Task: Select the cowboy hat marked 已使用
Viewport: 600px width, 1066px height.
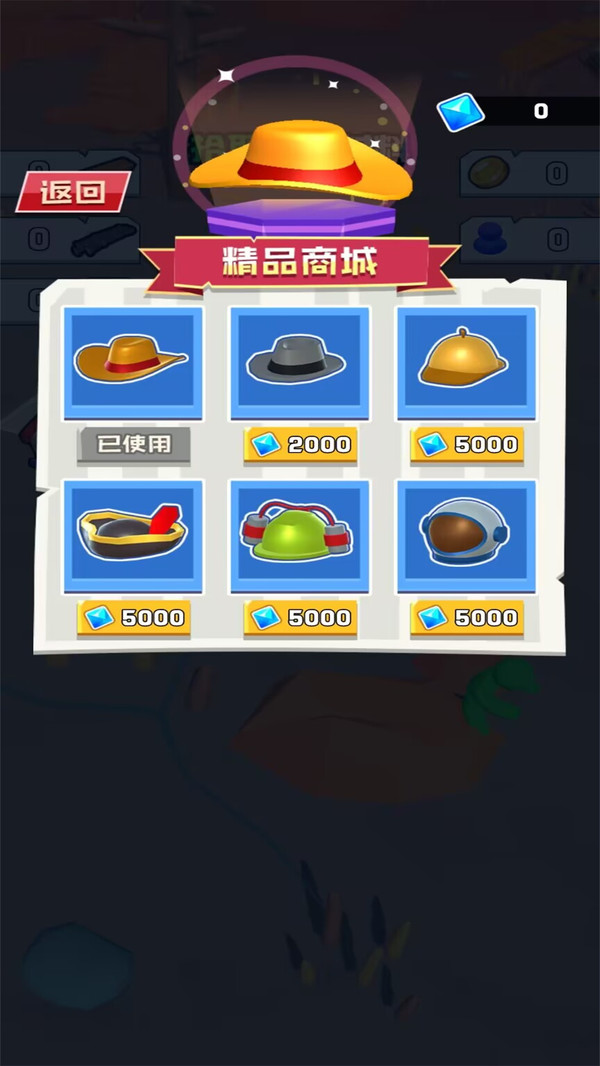Action: (133, 362)
